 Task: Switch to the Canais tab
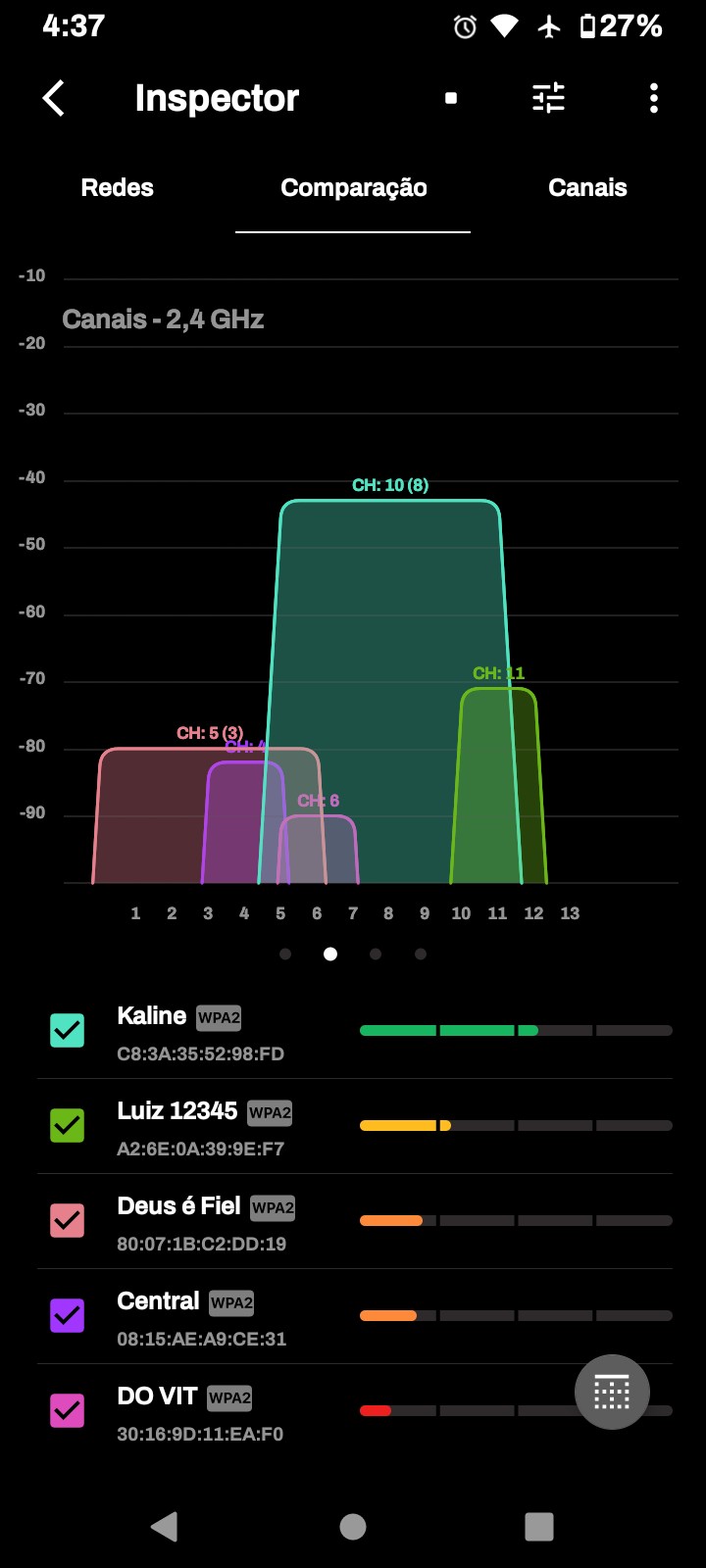click(x=587, y=188)
